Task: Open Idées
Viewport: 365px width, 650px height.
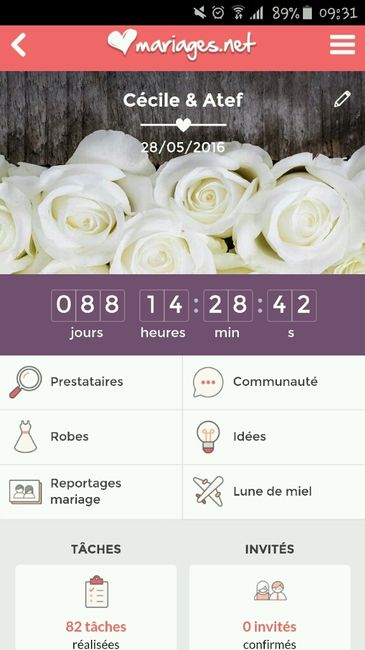Action: point(274,437)
